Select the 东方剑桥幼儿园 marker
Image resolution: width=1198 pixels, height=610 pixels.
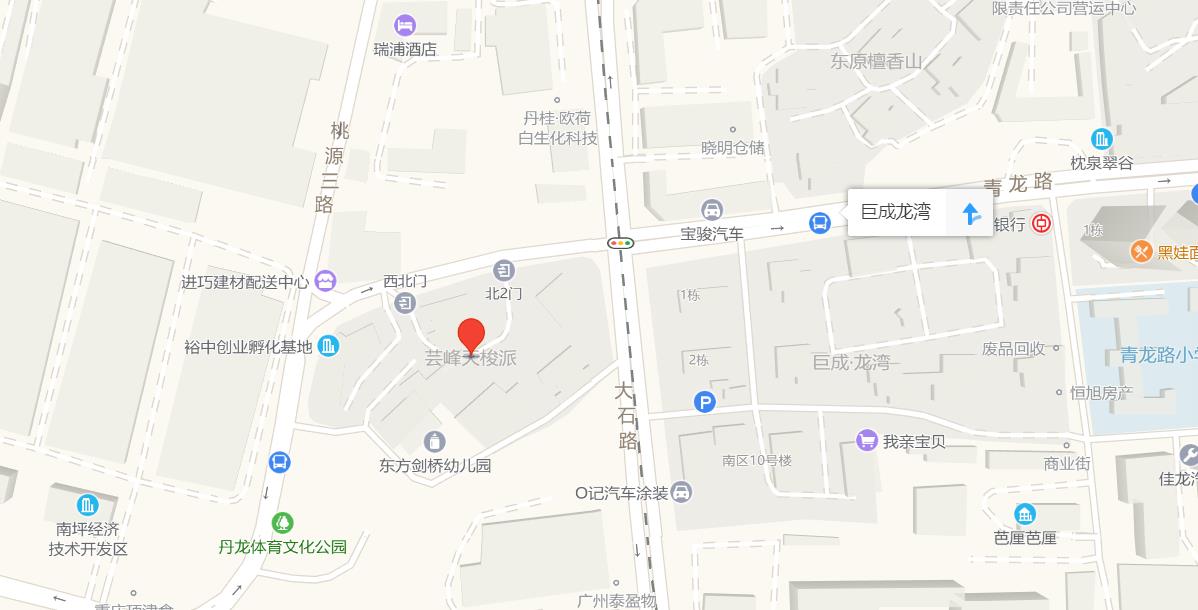[434, 441]
